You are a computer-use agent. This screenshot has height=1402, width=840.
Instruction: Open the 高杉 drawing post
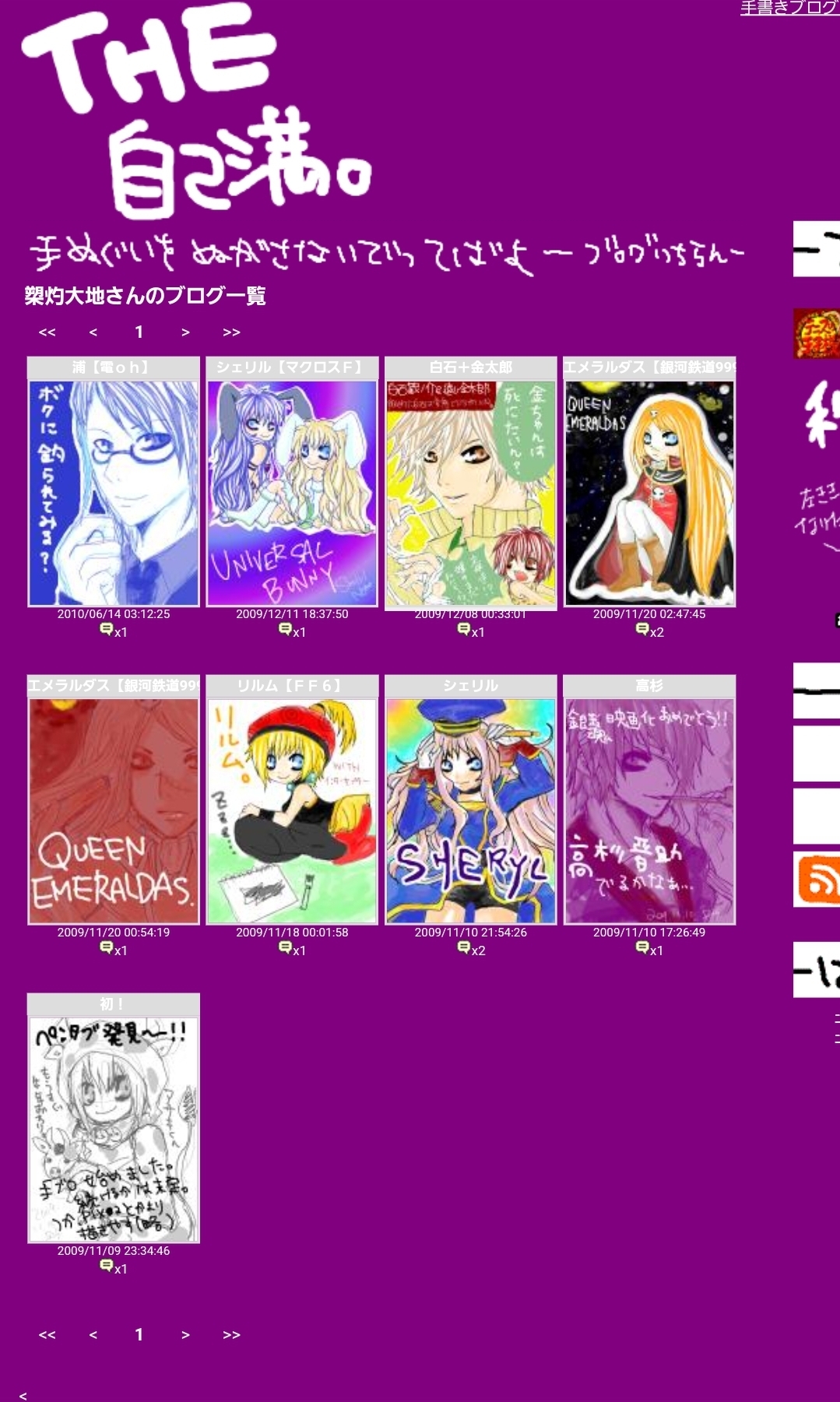point(649,810)
